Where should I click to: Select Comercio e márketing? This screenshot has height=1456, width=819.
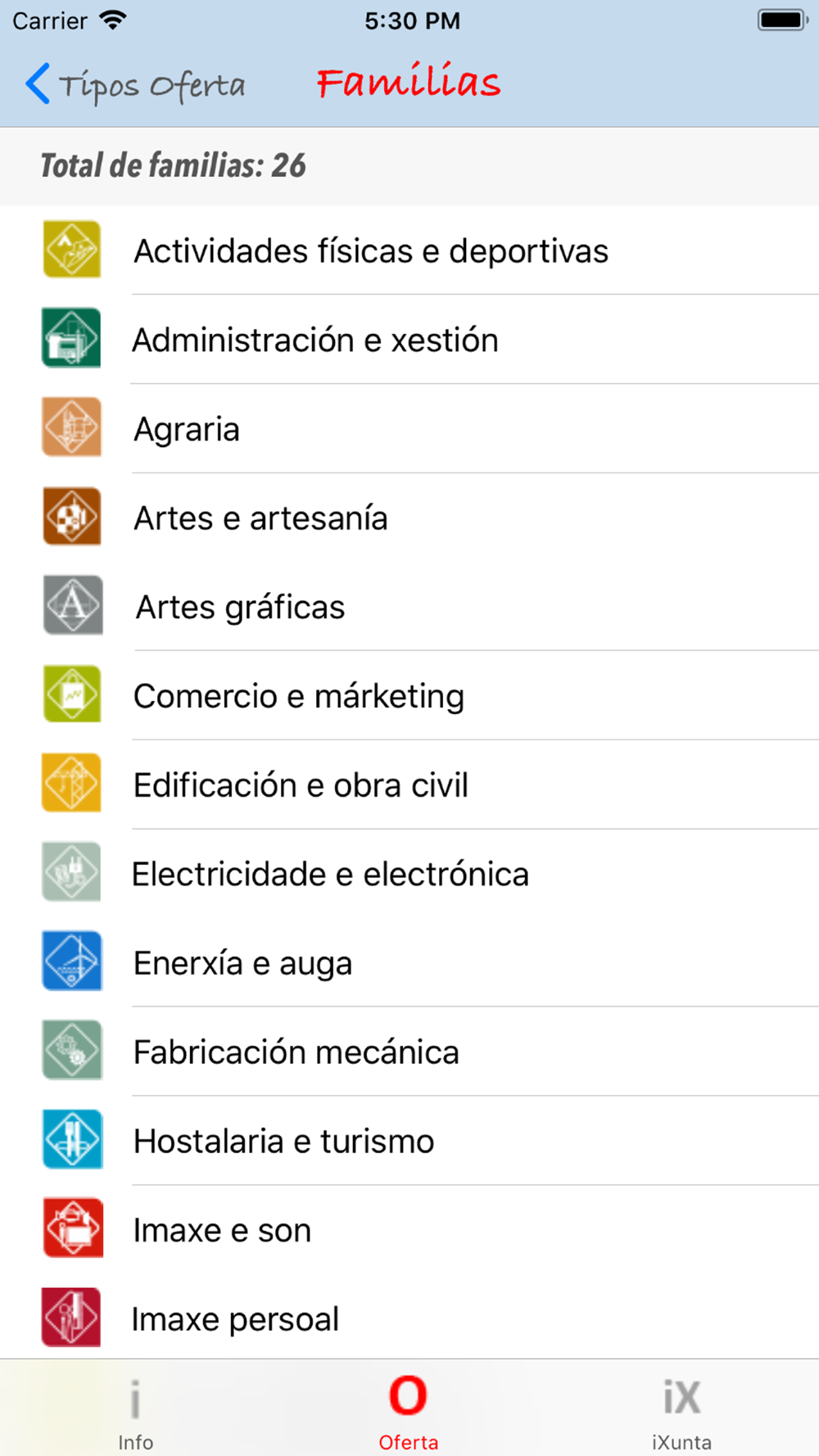[409, 695]
